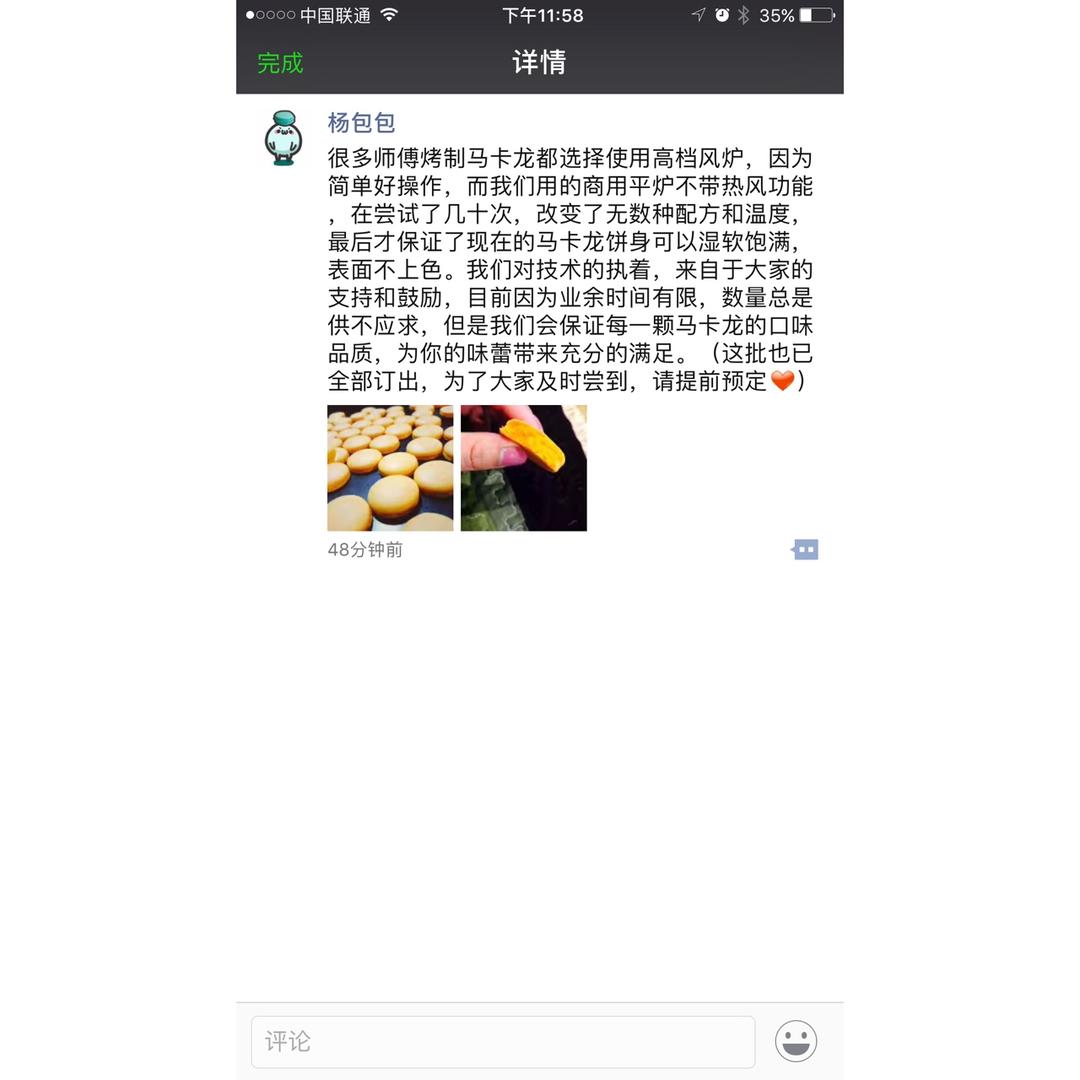This screenshot has width=1080, height=1080.
Task: View the hand-held macaron photo
Action: coord(523,468)
